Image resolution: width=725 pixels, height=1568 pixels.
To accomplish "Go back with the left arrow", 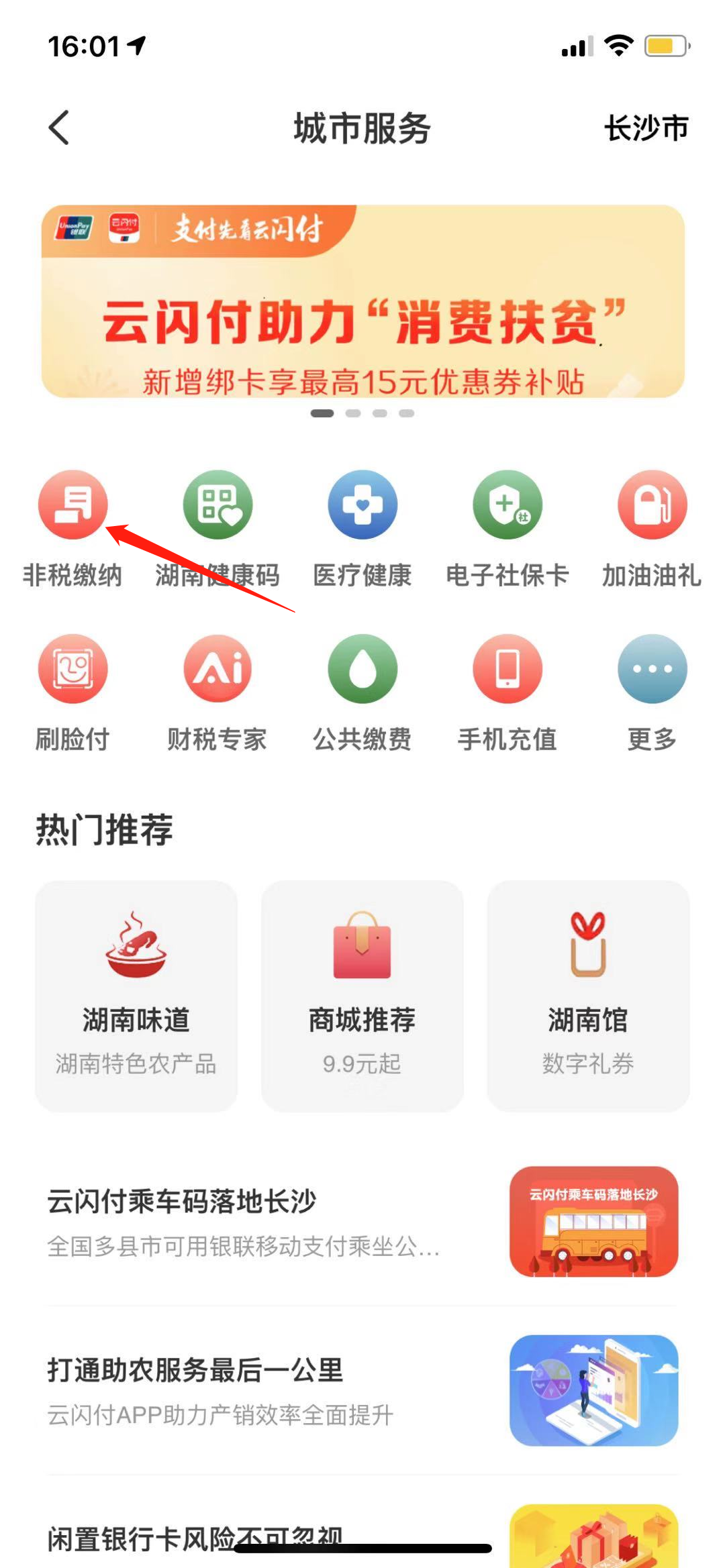I will (x=59, y=127).
